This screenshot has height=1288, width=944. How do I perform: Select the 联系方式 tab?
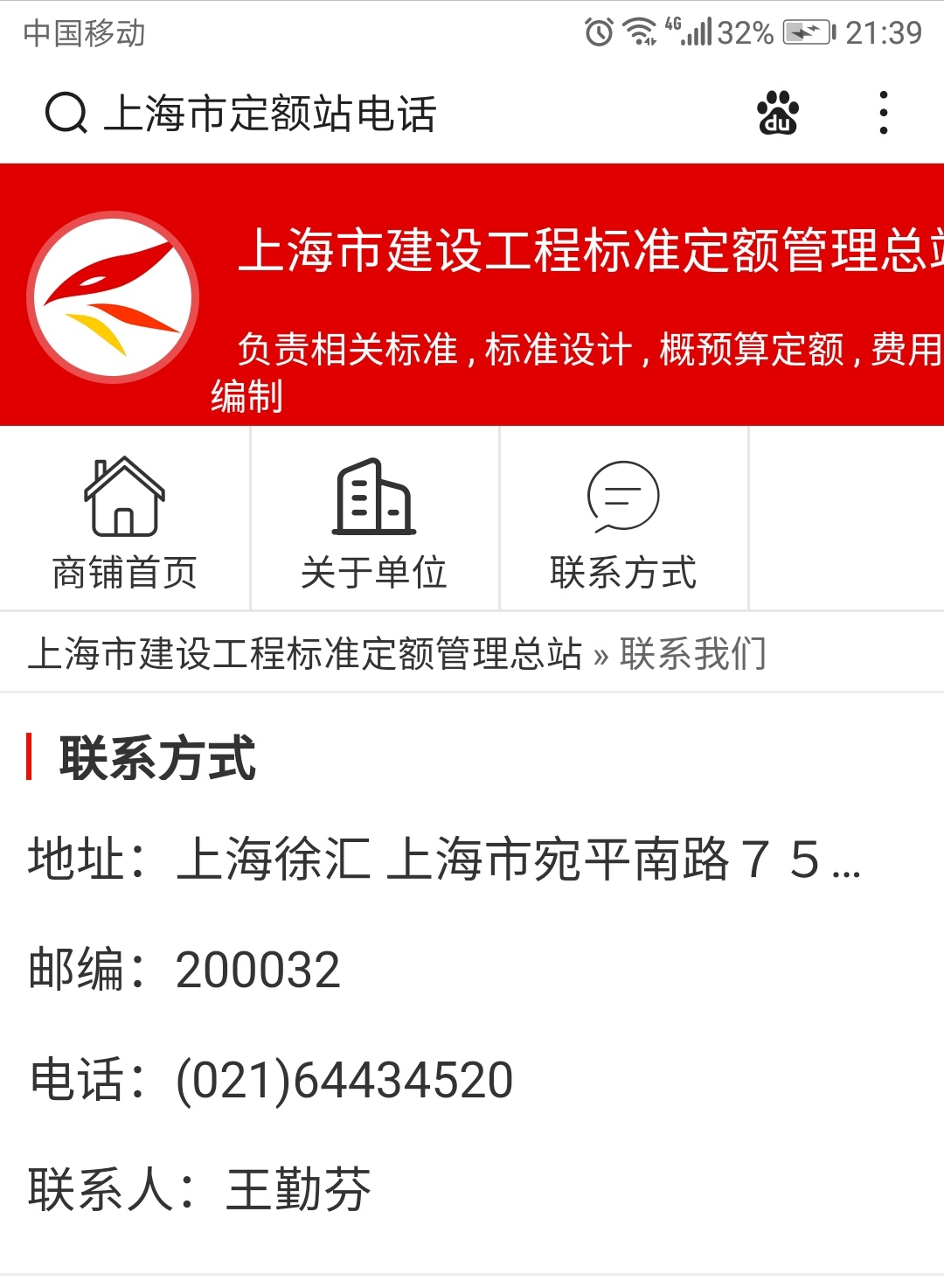click(623, 522)
